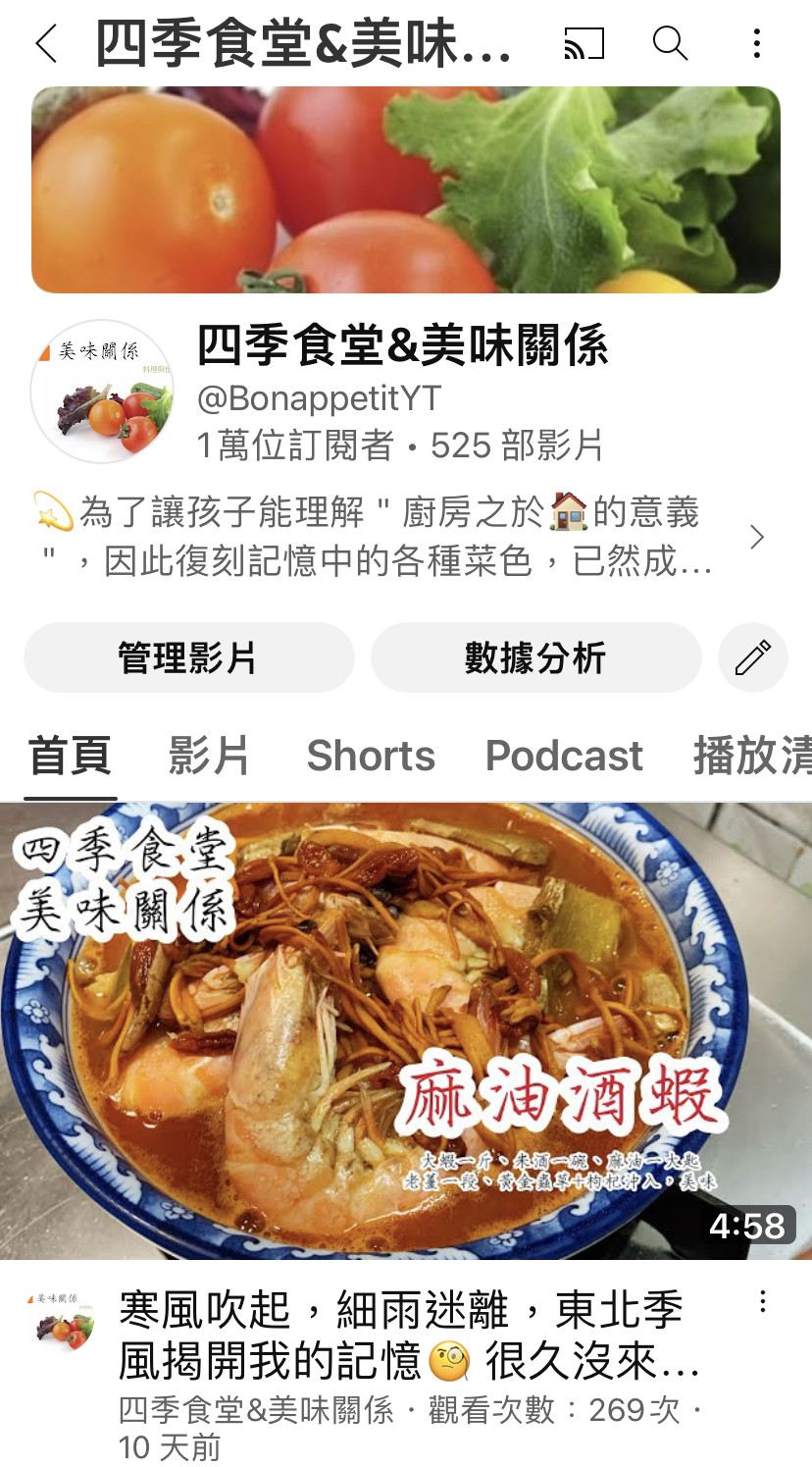The height and width of the screenshot is (1467, 812).
Task: Open the 播放清單 tab
Action: [x=752, y=756]
